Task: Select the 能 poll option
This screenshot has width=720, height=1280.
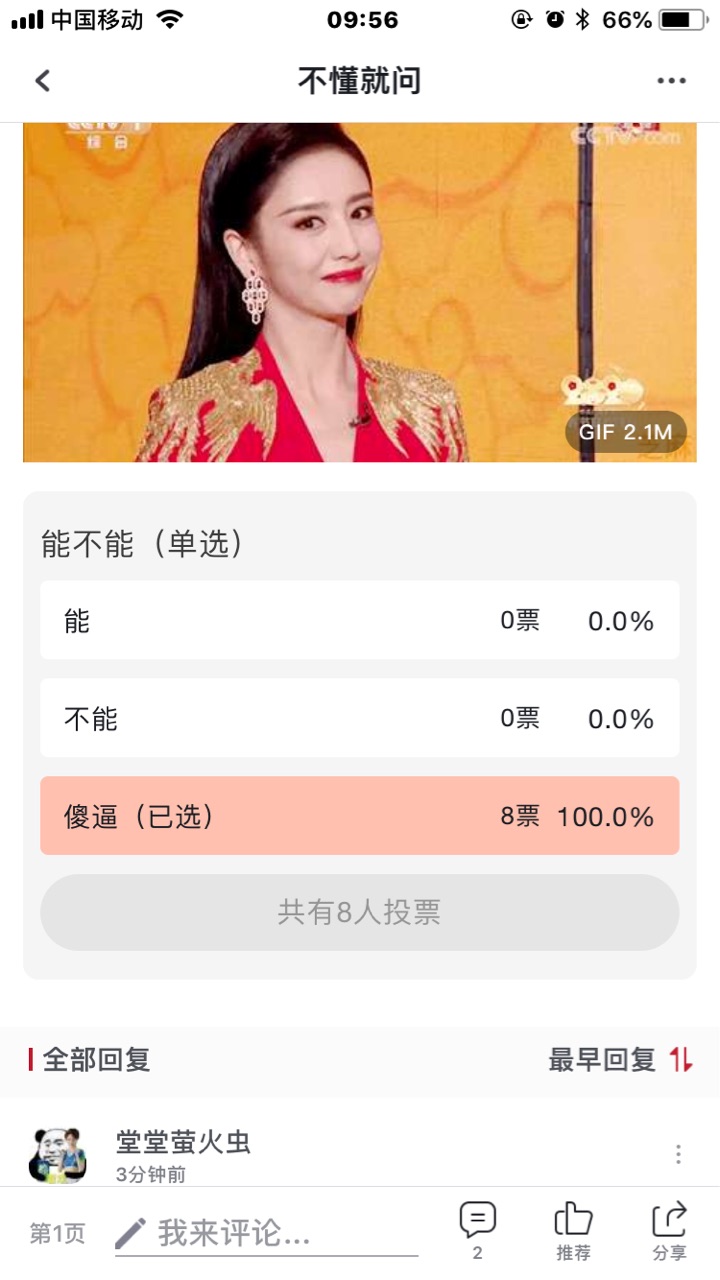Action: [x=360, y=620]
